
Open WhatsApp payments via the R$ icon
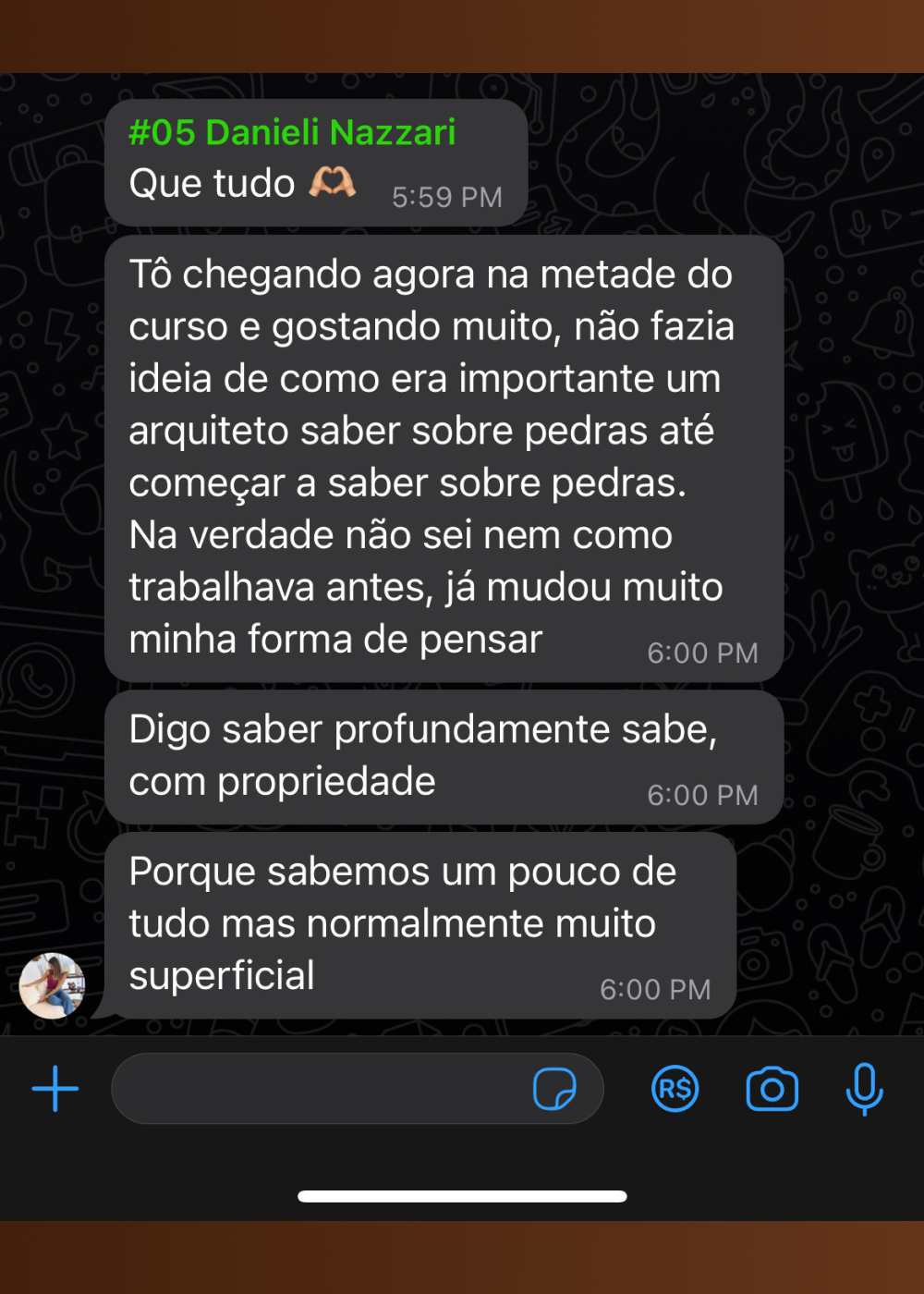pyautogui.click(x=675, y=1088)
